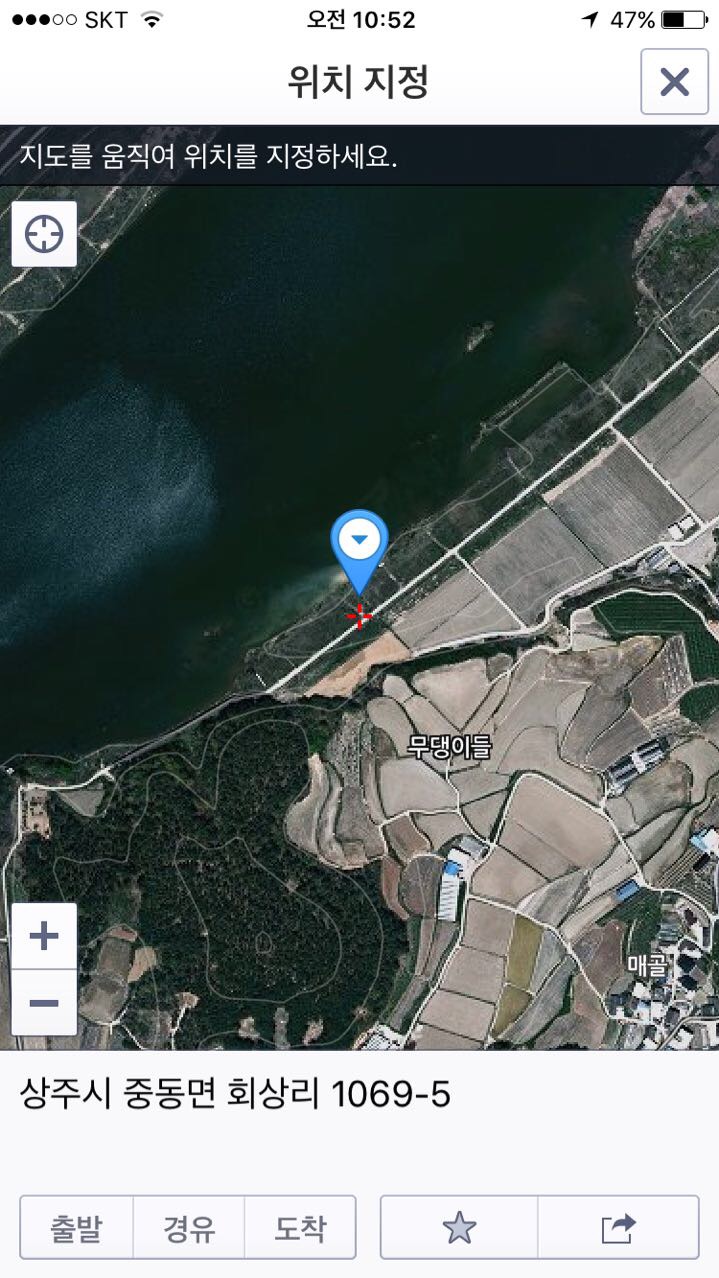Zoom out of the map
The image size is (719, 1278).
tap(44, 1002)
